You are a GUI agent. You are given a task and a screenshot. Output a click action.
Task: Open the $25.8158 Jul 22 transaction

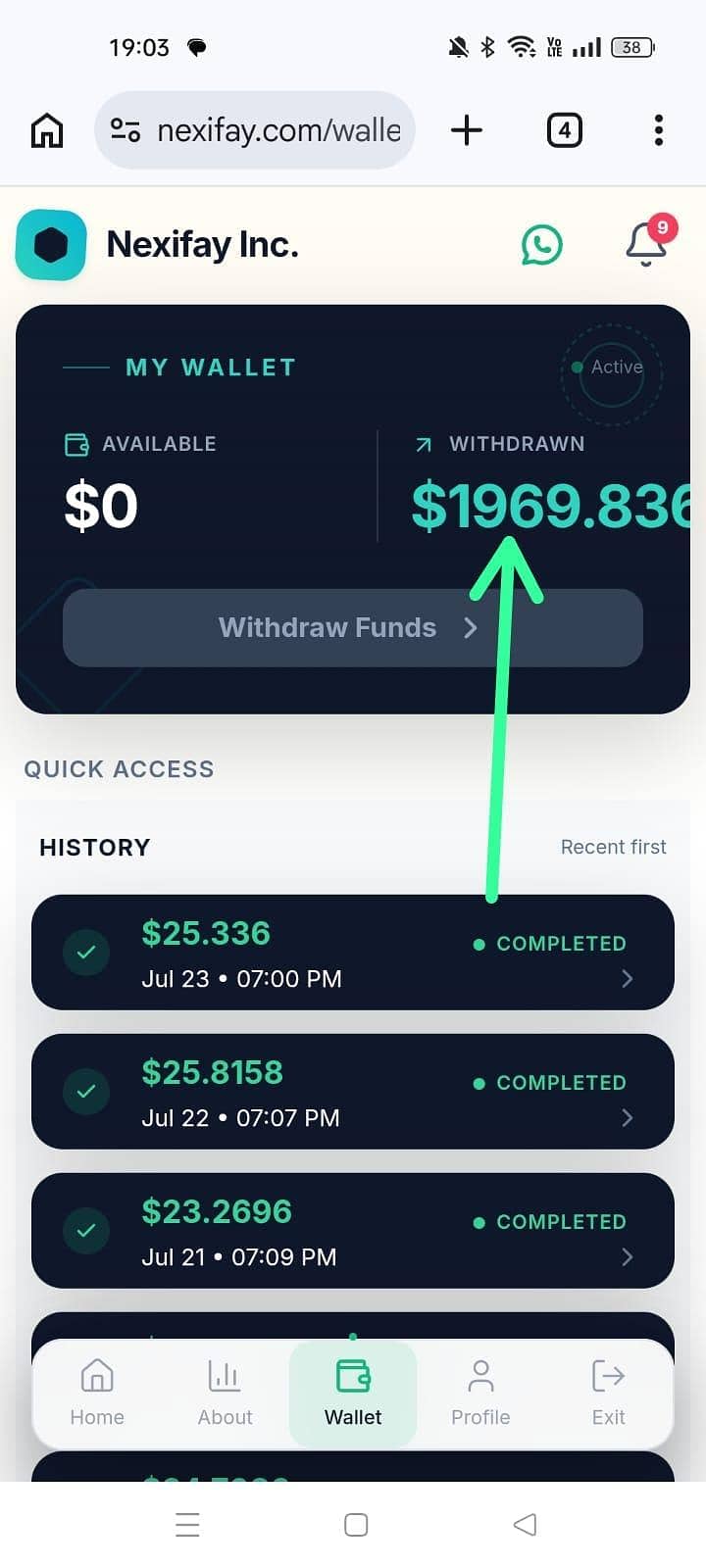[353, 1092]
